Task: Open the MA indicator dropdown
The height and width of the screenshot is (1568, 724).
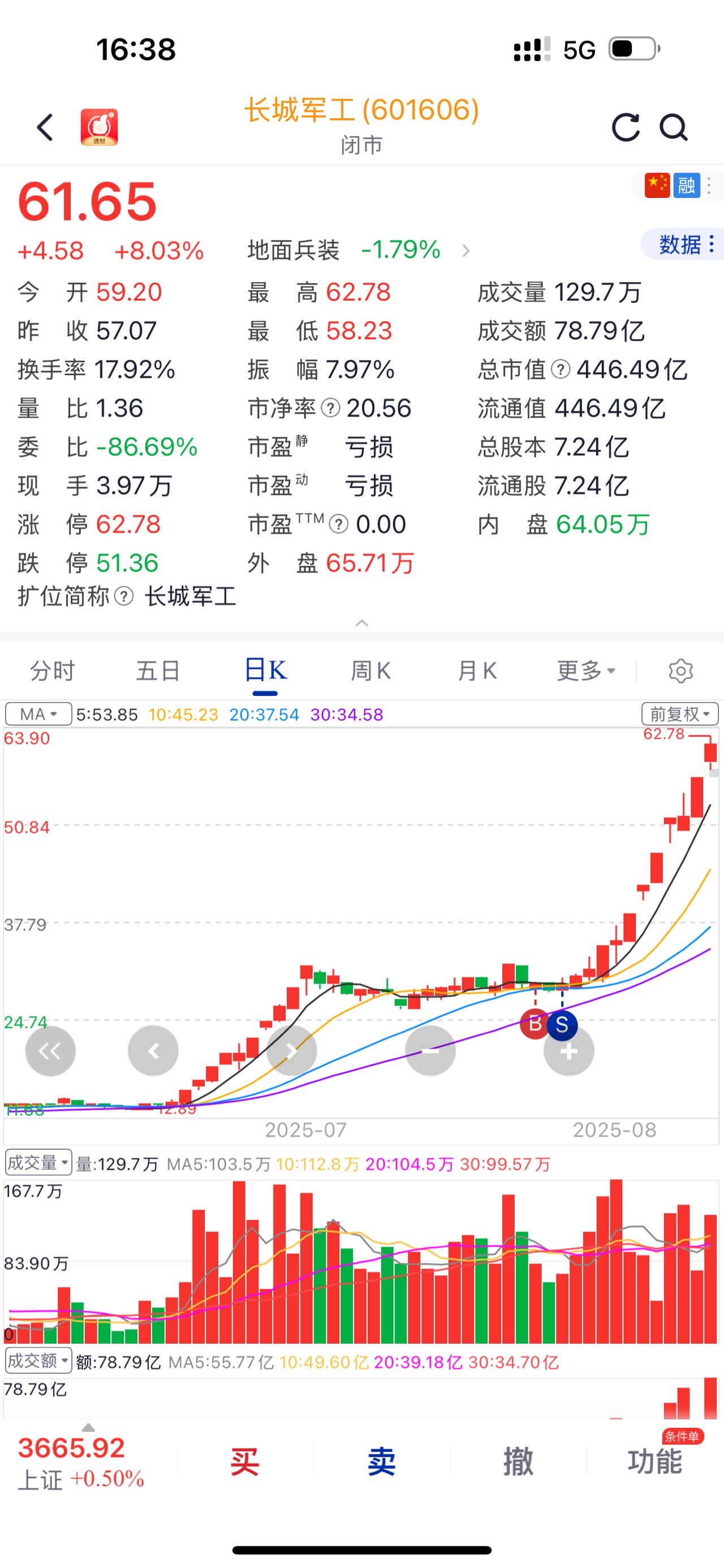Action: (x=38, y=714)
